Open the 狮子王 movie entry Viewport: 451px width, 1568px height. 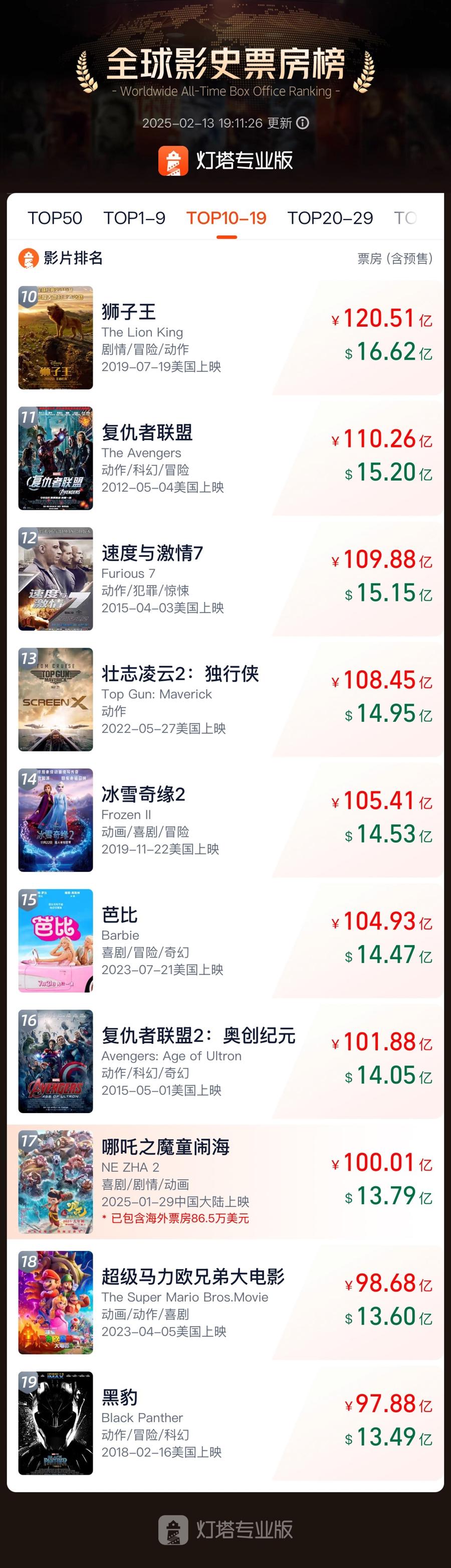[x=225, y=338]
